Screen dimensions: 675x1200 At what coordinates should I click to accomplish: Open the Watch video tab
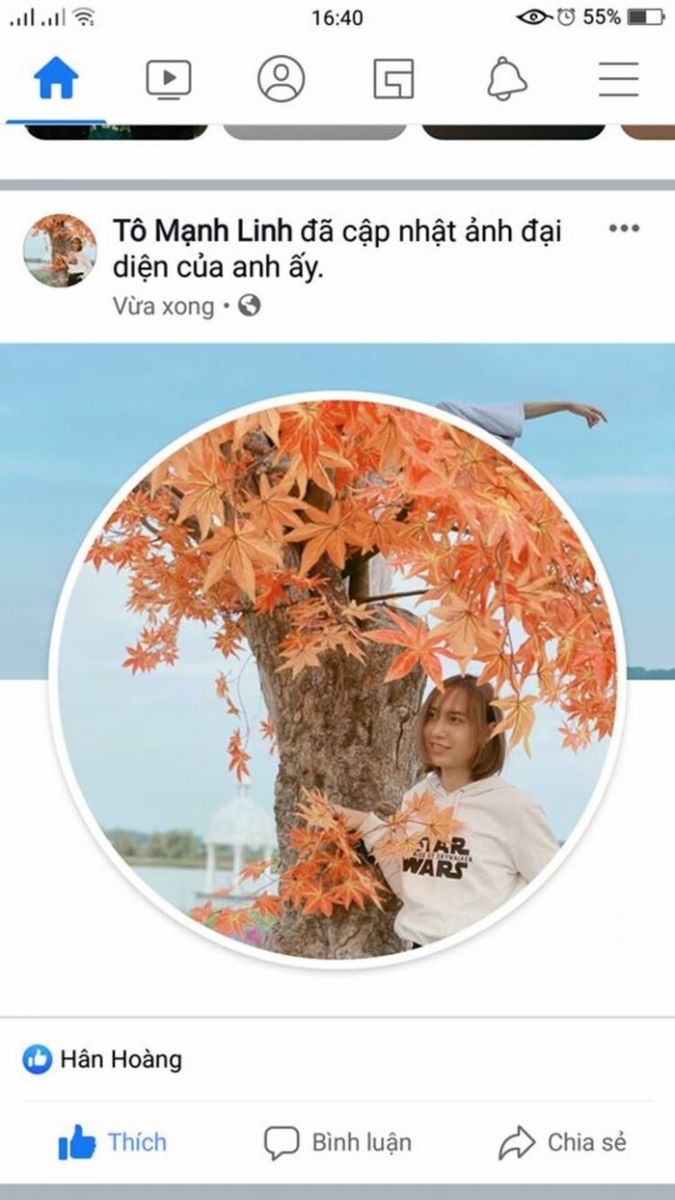(x=168, y=79)
